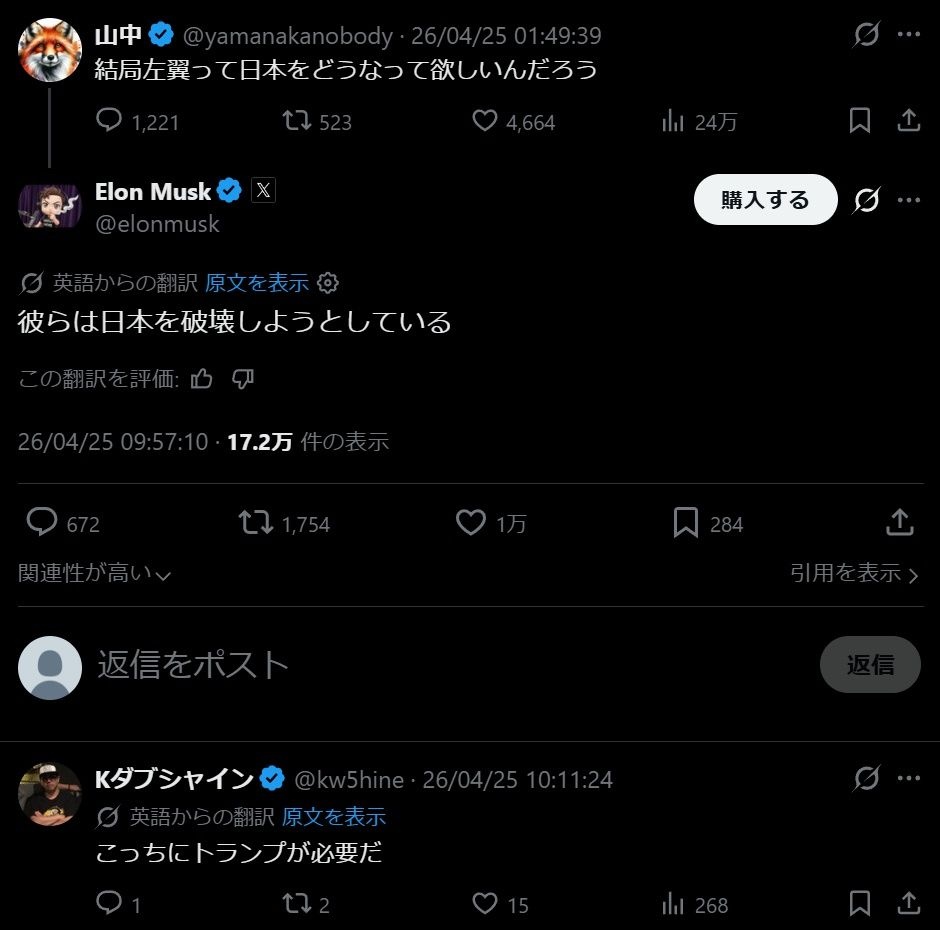Repost 山中's post
The image size is (940, 930).
click(x=296, y=121)
